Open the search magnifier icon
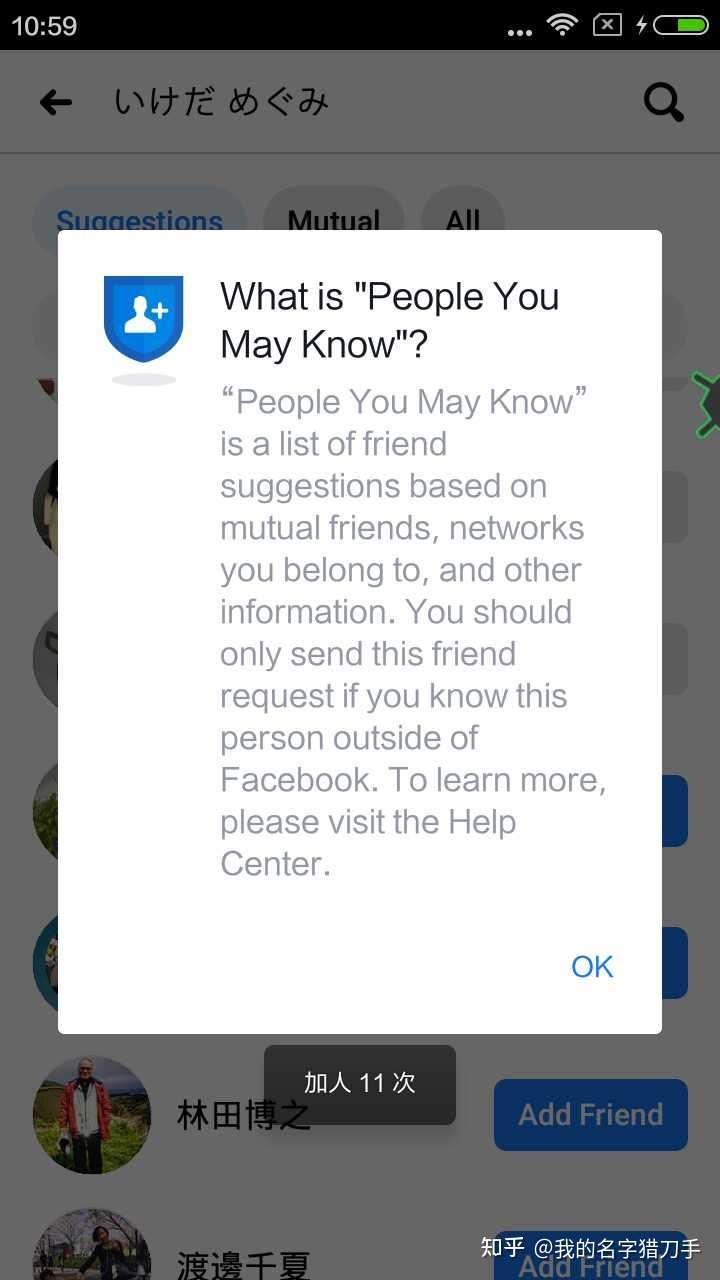The image size is (720, 1280). (663, 101)
